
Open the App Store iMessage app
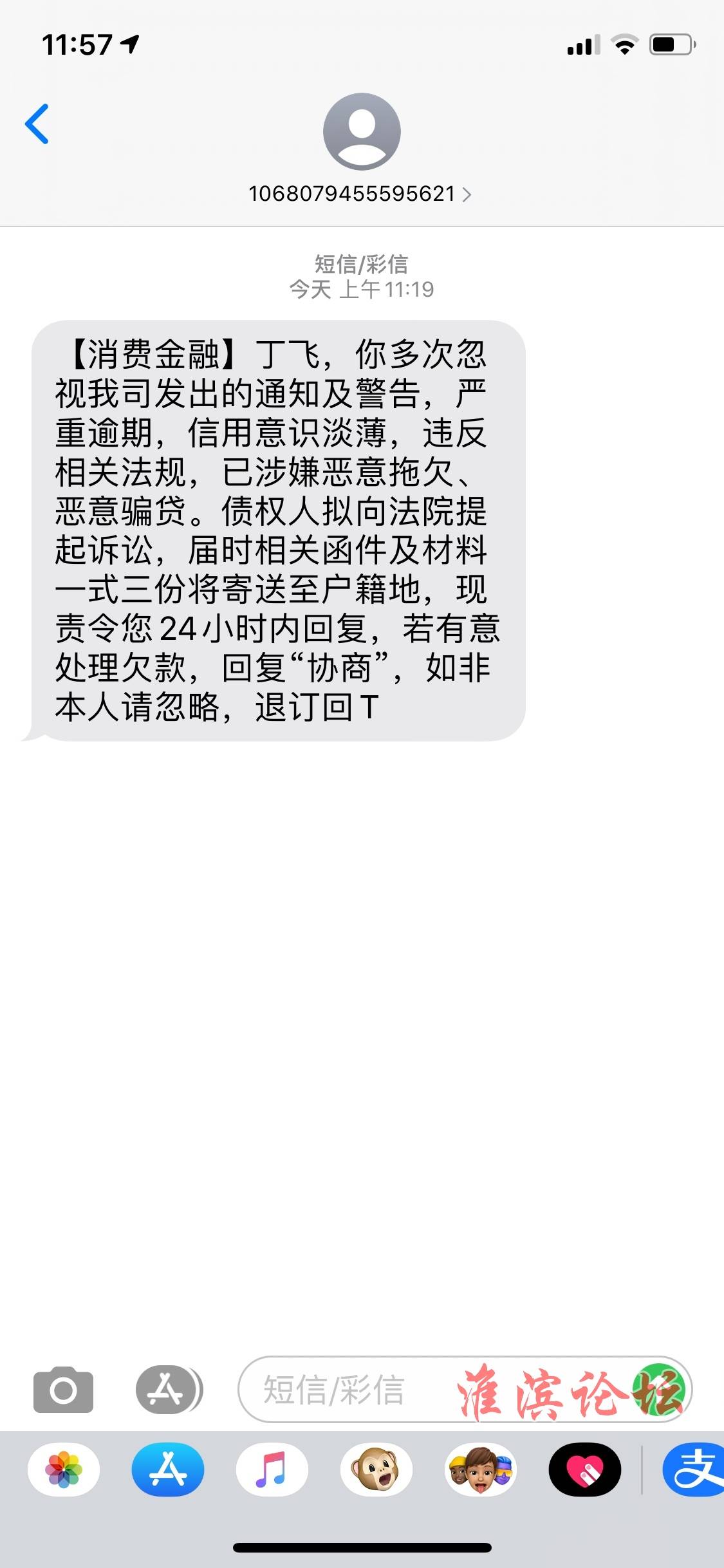[168, 1469]
